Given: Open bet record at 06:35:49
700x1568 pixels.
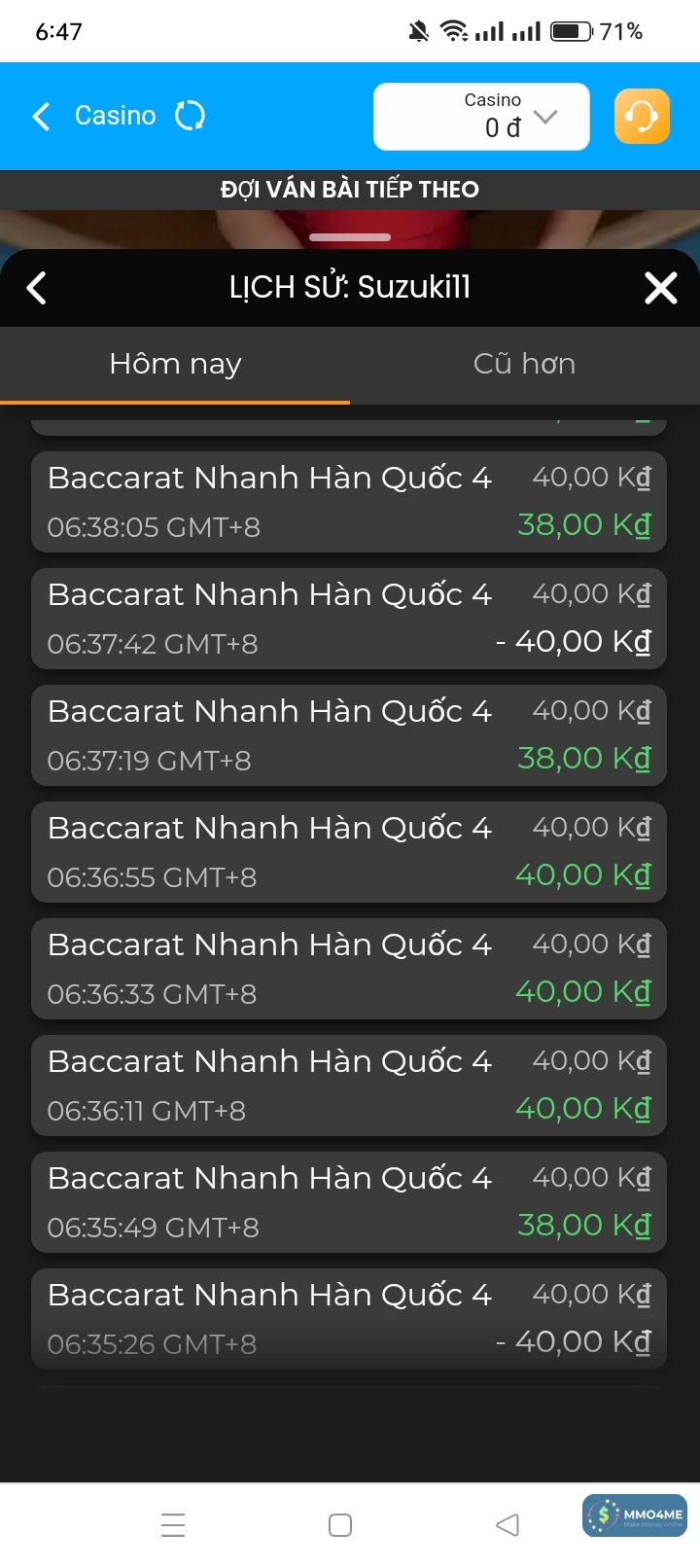Looking at the screenshot, I should pyautogui.click(x=349, y=1202).
